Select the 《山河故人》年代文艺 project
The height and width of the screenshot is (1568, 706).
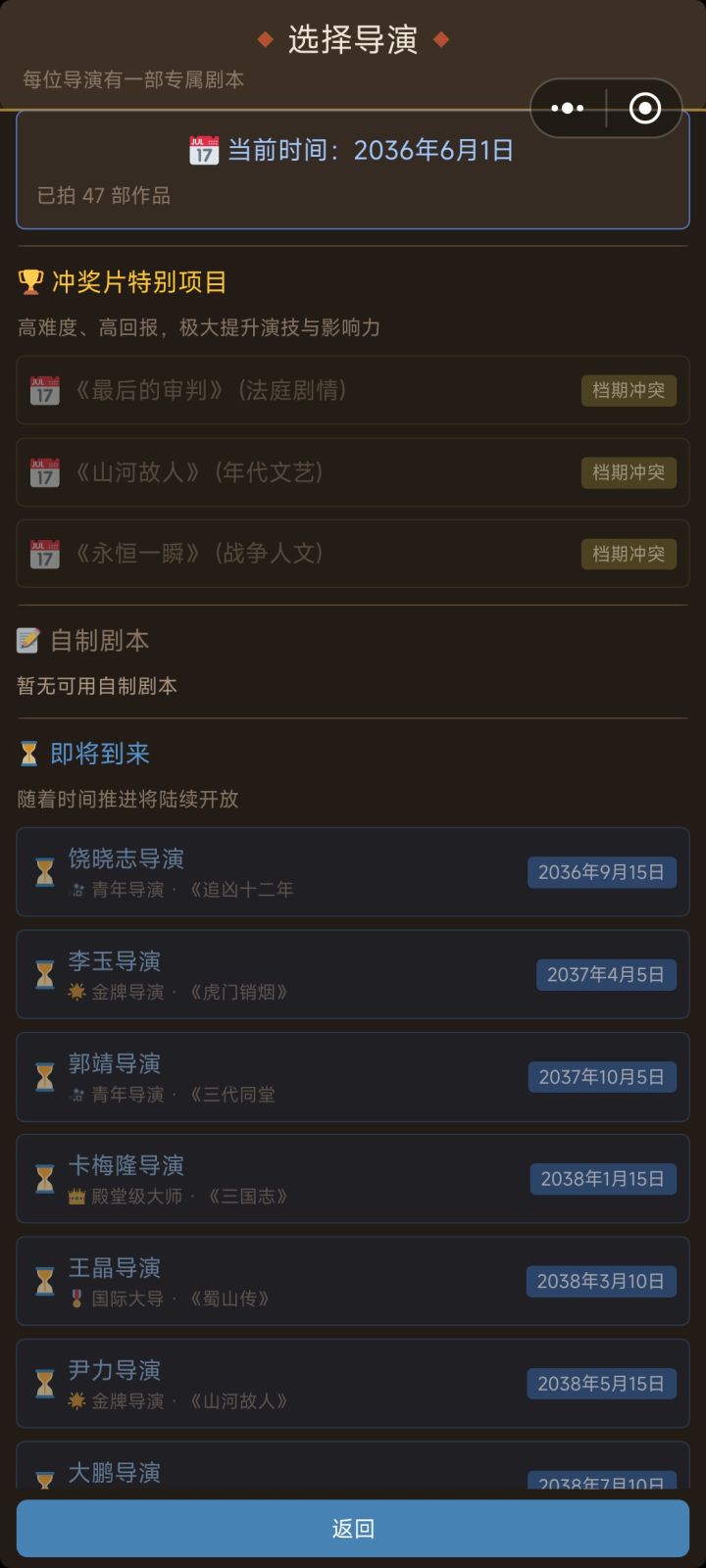(353, 473)
